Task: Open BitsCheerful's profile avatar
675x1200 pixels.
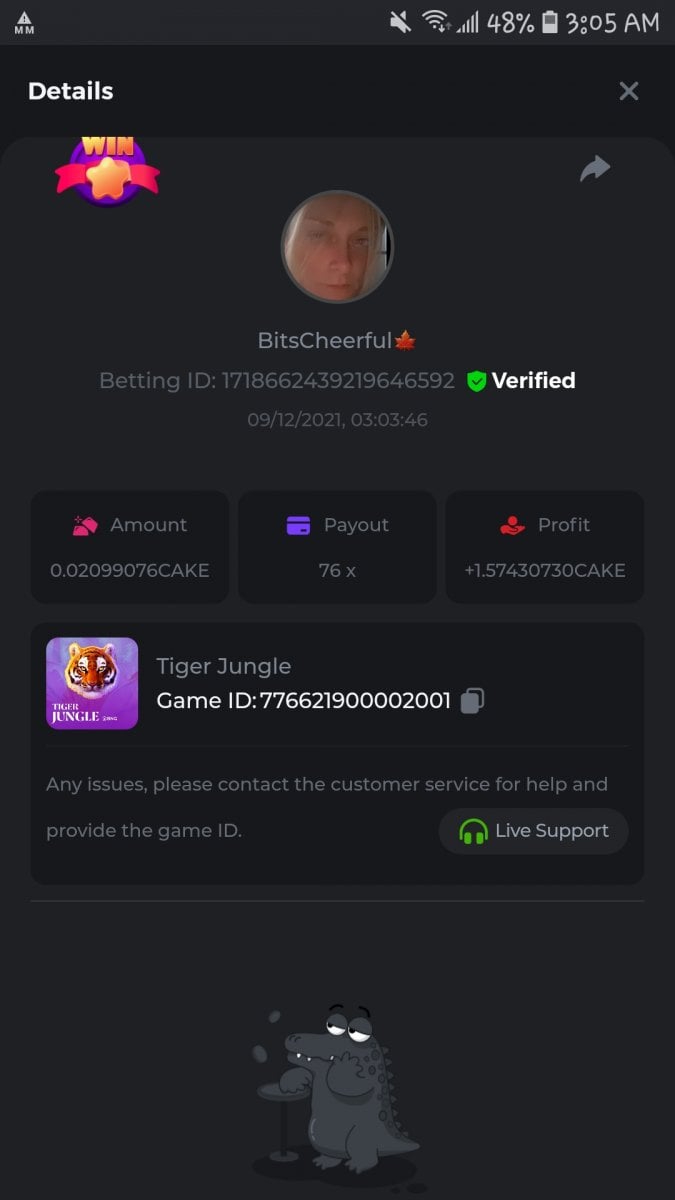Action: click(337, 247)
